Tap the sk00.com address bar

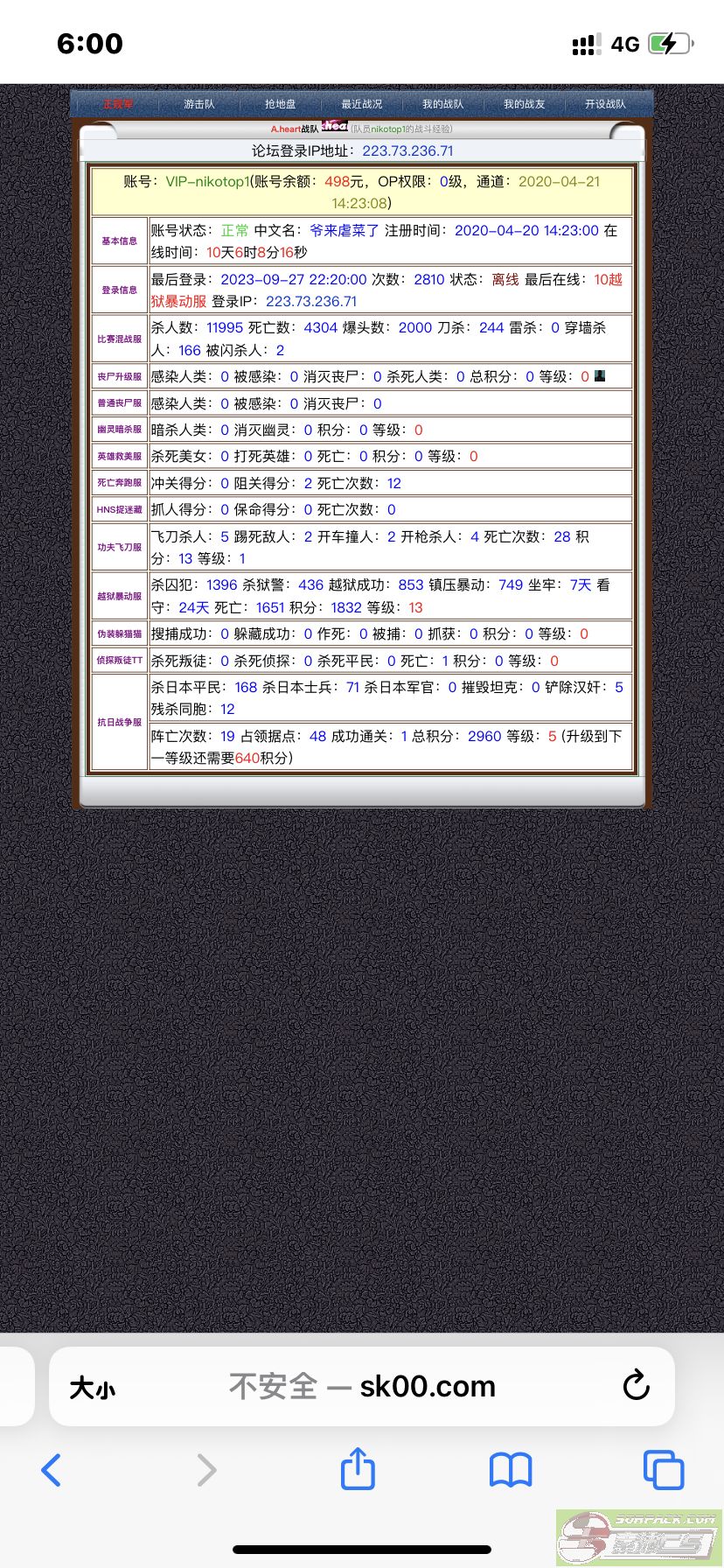pos(362,1386)
